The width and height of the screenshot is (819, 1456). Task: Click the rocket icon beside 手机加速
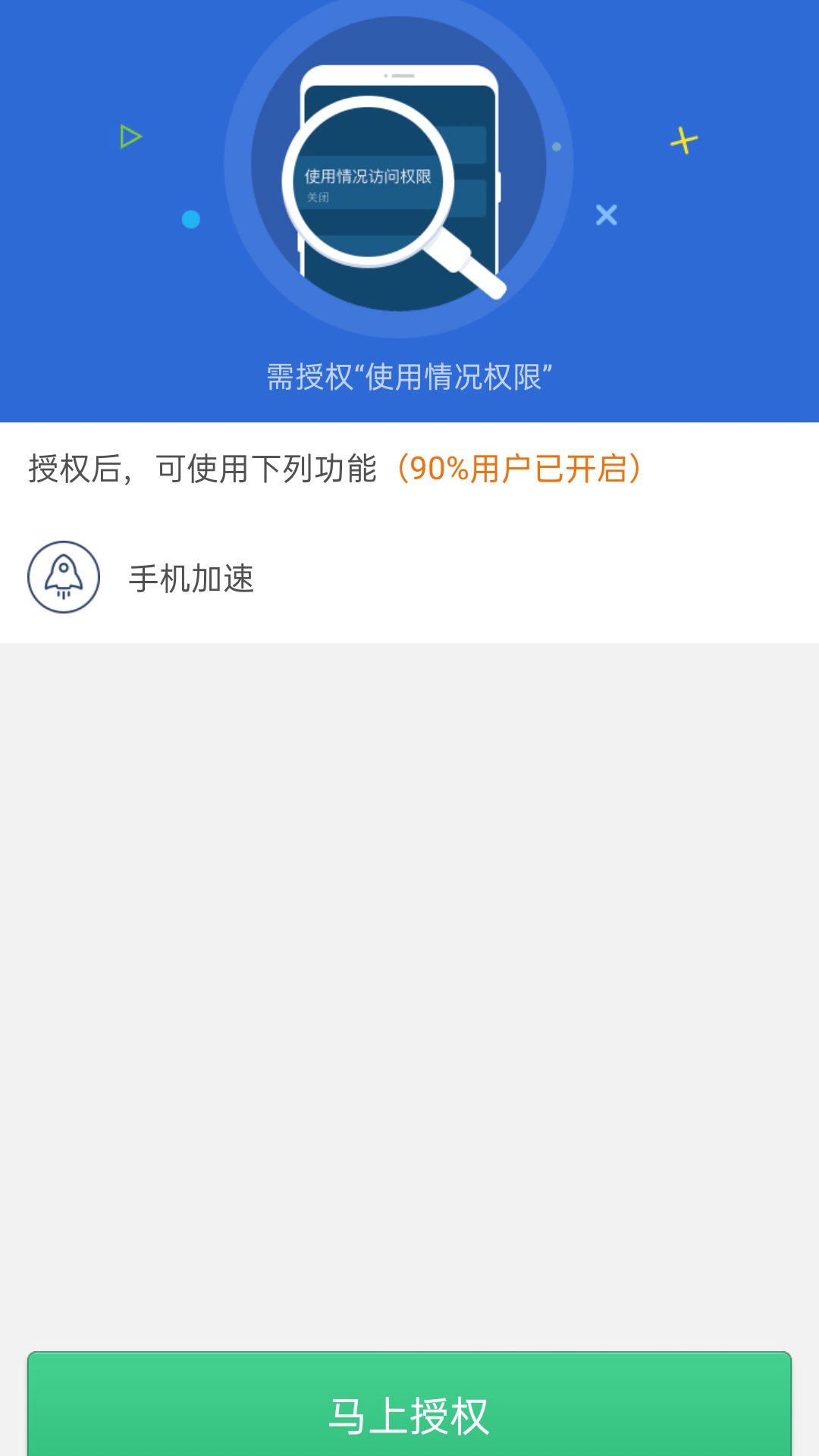click(64, 578)
